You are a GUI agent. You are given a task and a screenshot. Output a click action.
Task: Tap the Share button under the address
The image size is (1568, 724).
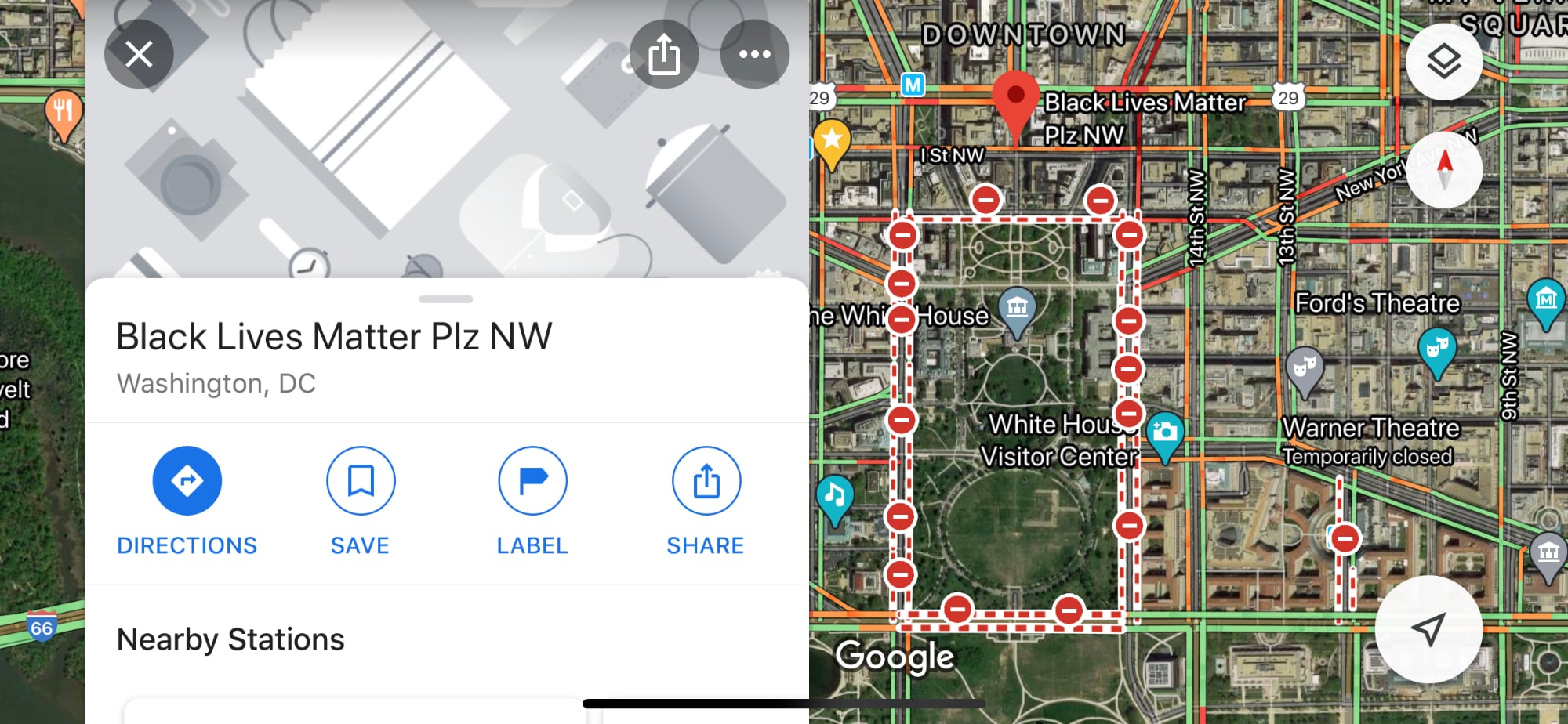[706, 481]
